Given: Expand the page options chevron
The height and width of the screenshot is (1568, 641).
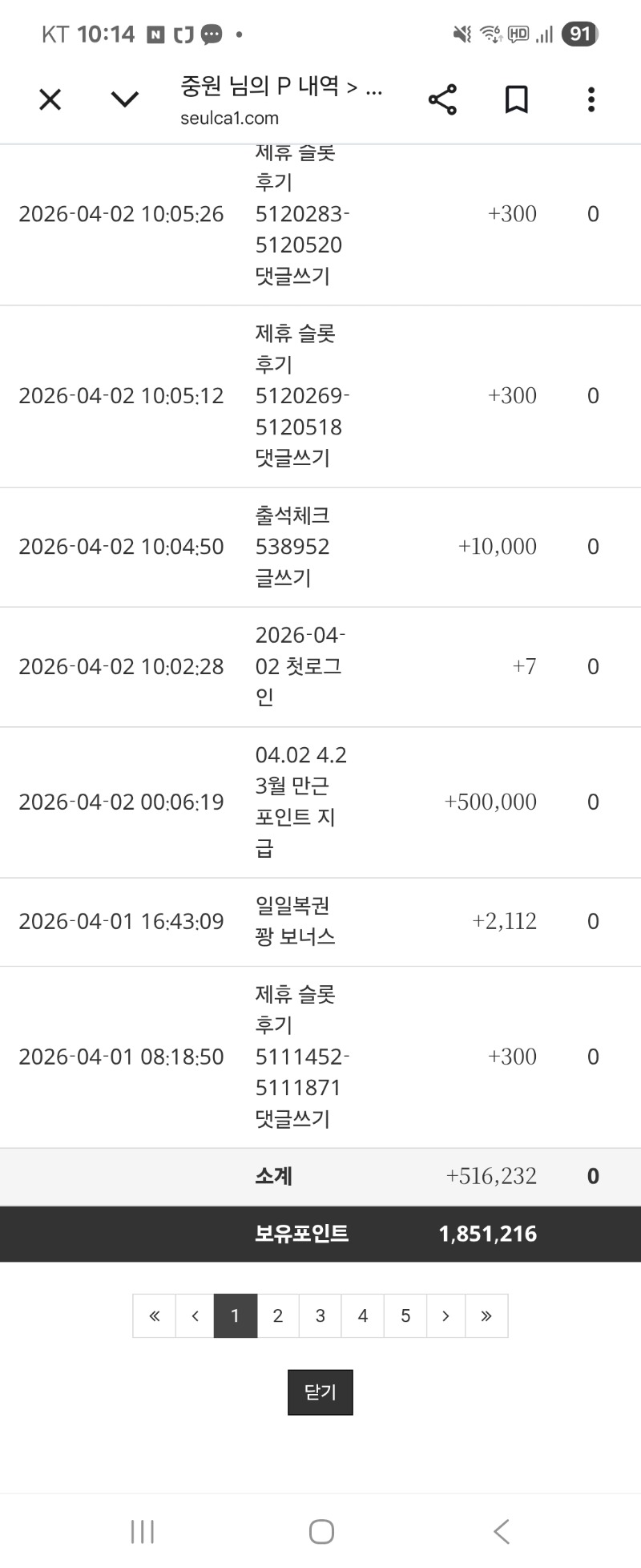Looking at the screenshot, I should (x=124, y=99).
